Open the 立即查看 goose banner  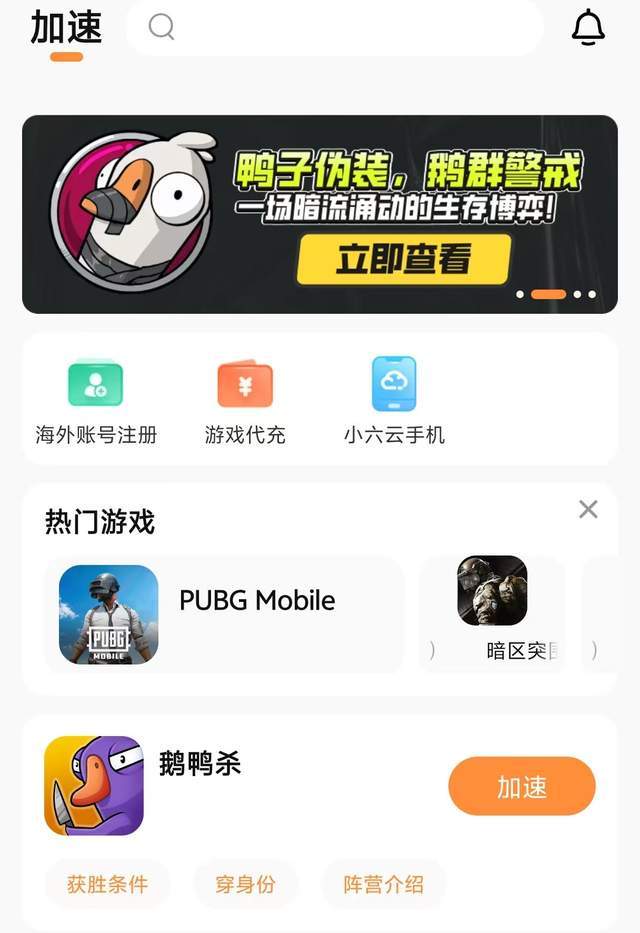(x=403, y=260)
